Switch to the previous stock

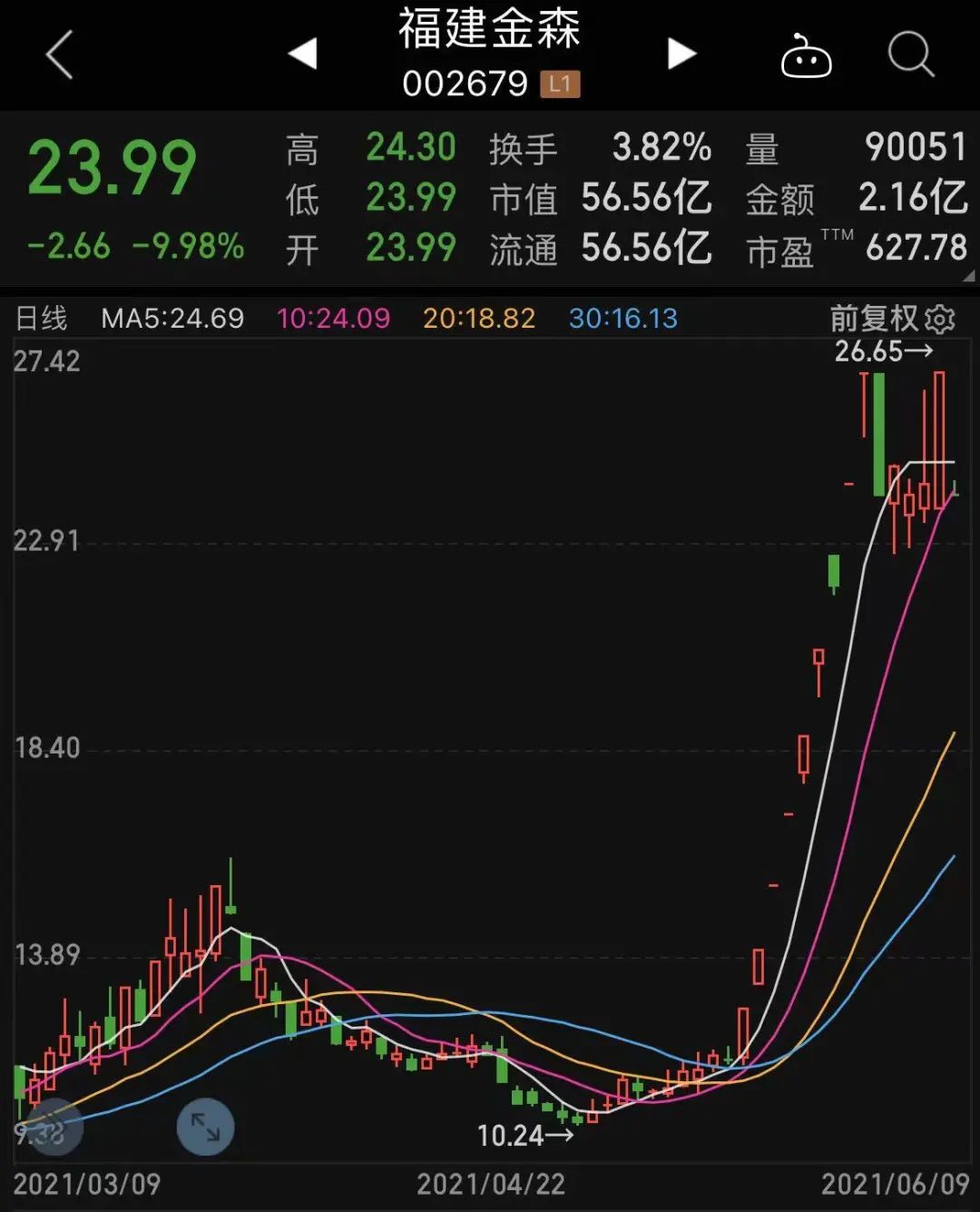click(303, 54)
